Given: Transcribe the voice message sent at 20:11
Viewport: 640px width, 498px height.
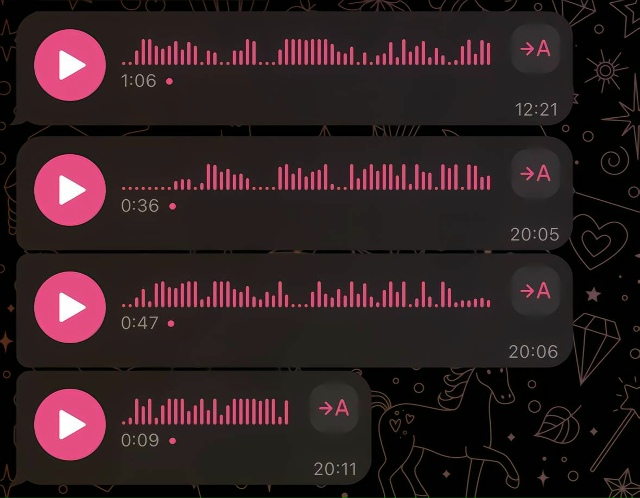Looking at the screenshot, I should coord(334,408).
